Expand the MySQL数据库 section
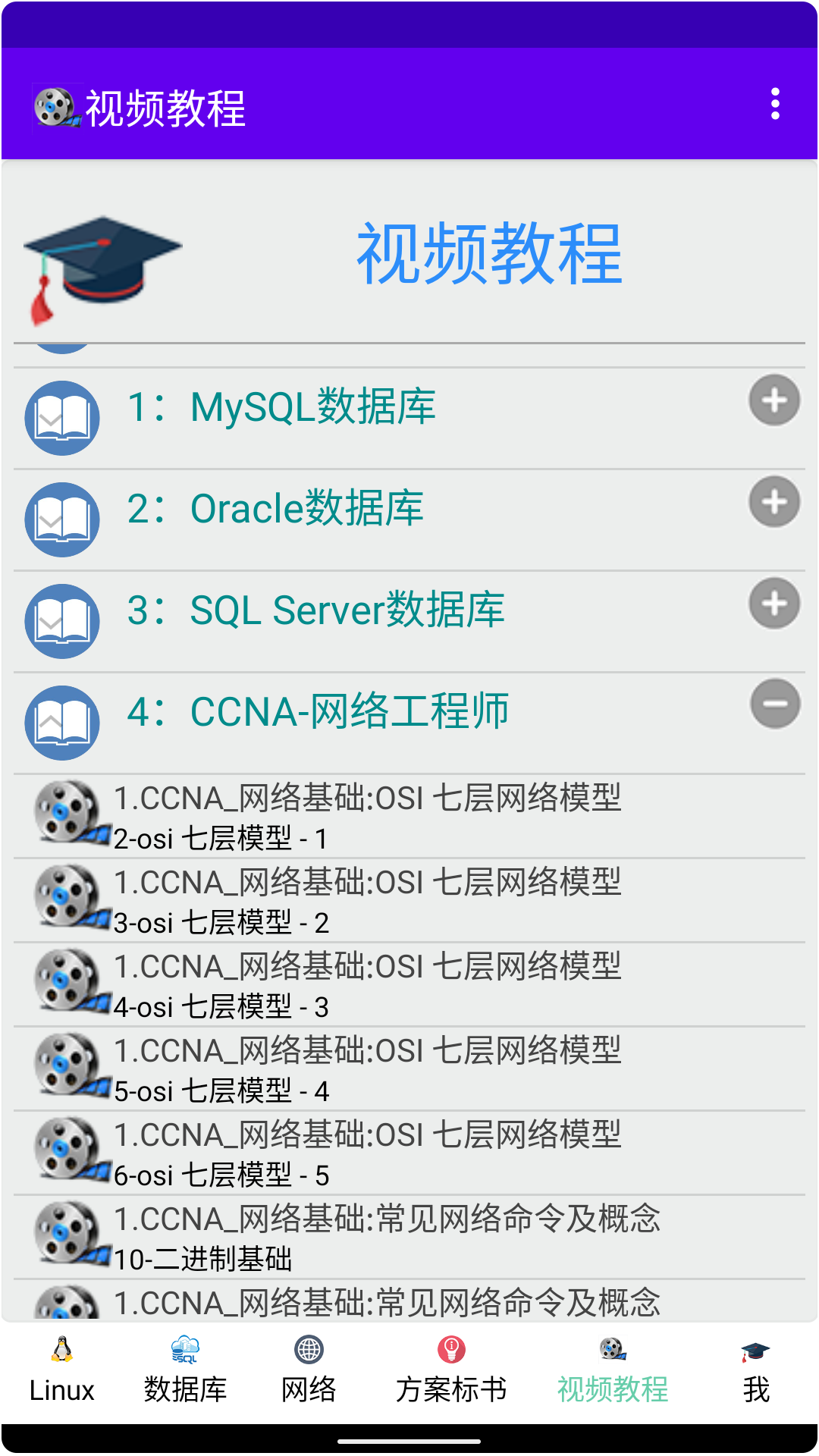Viewport: 819px width, 1456px height. point(773,400)
